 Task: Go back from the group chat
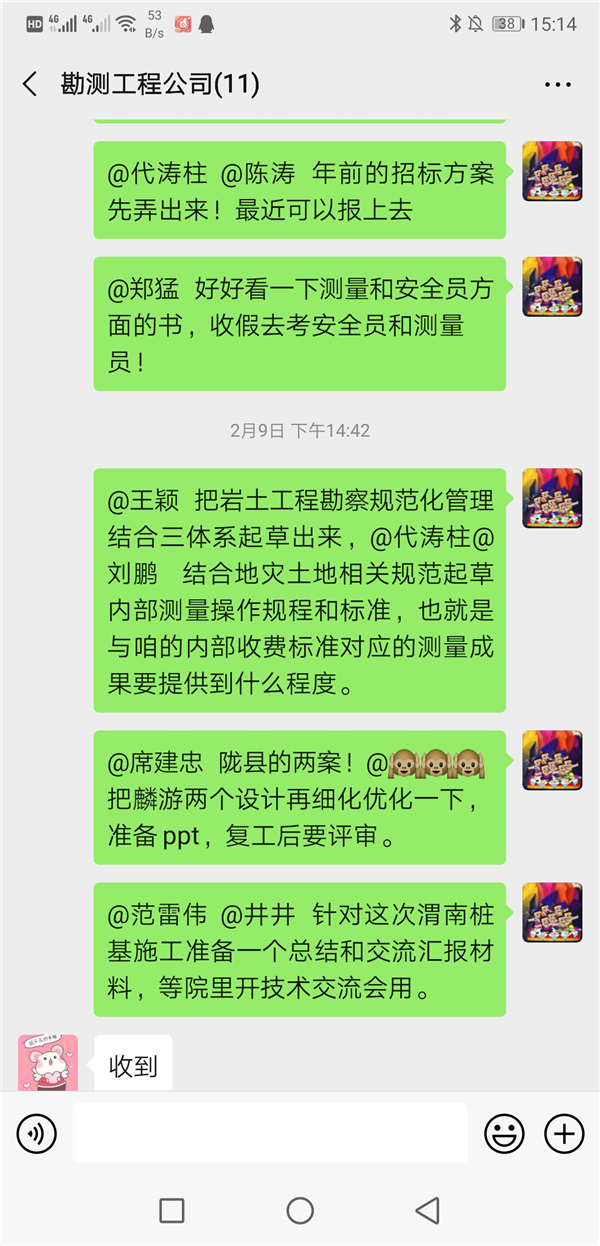pyautogui.click(x=30, y=84)
